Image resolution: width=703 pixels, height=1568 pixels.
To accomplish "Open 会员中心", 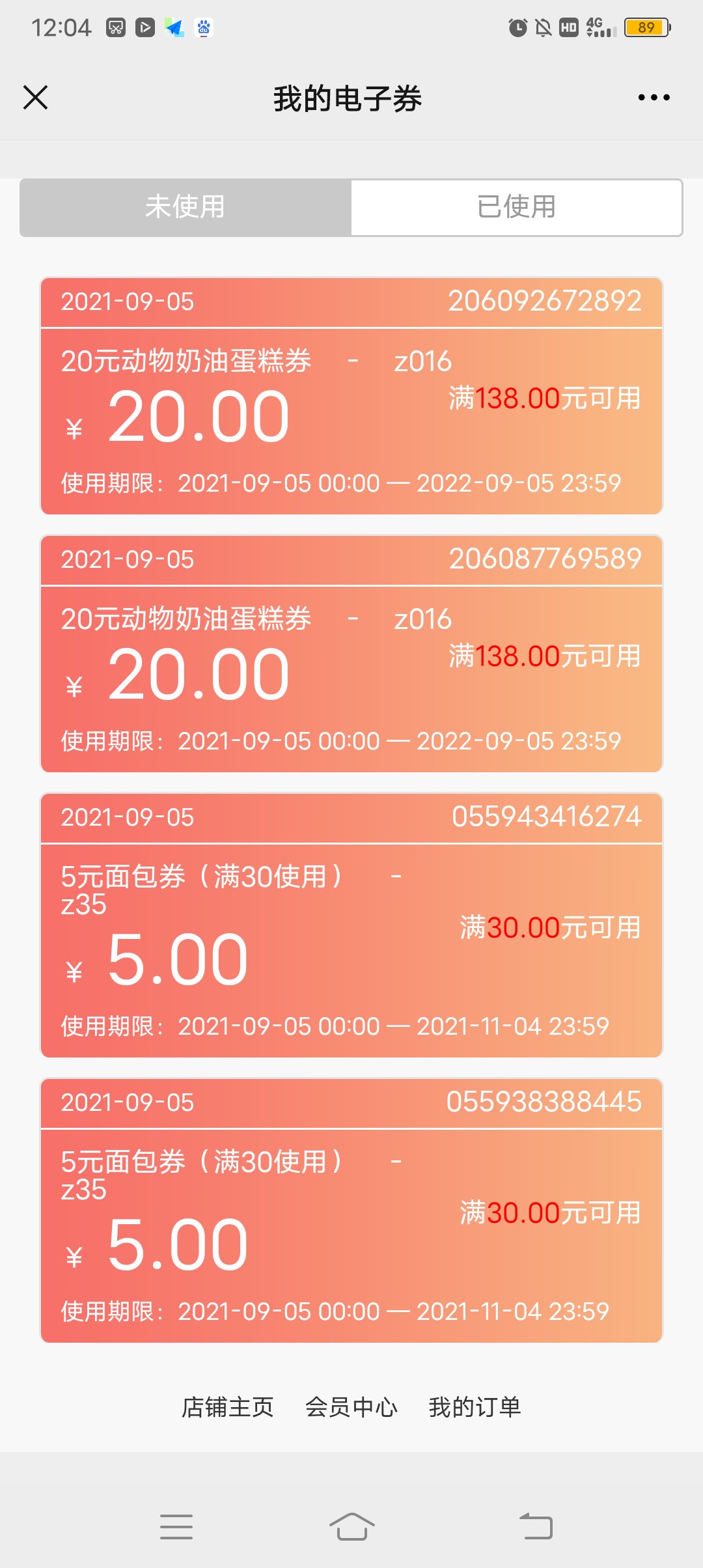I will (x=351, y=1407).
